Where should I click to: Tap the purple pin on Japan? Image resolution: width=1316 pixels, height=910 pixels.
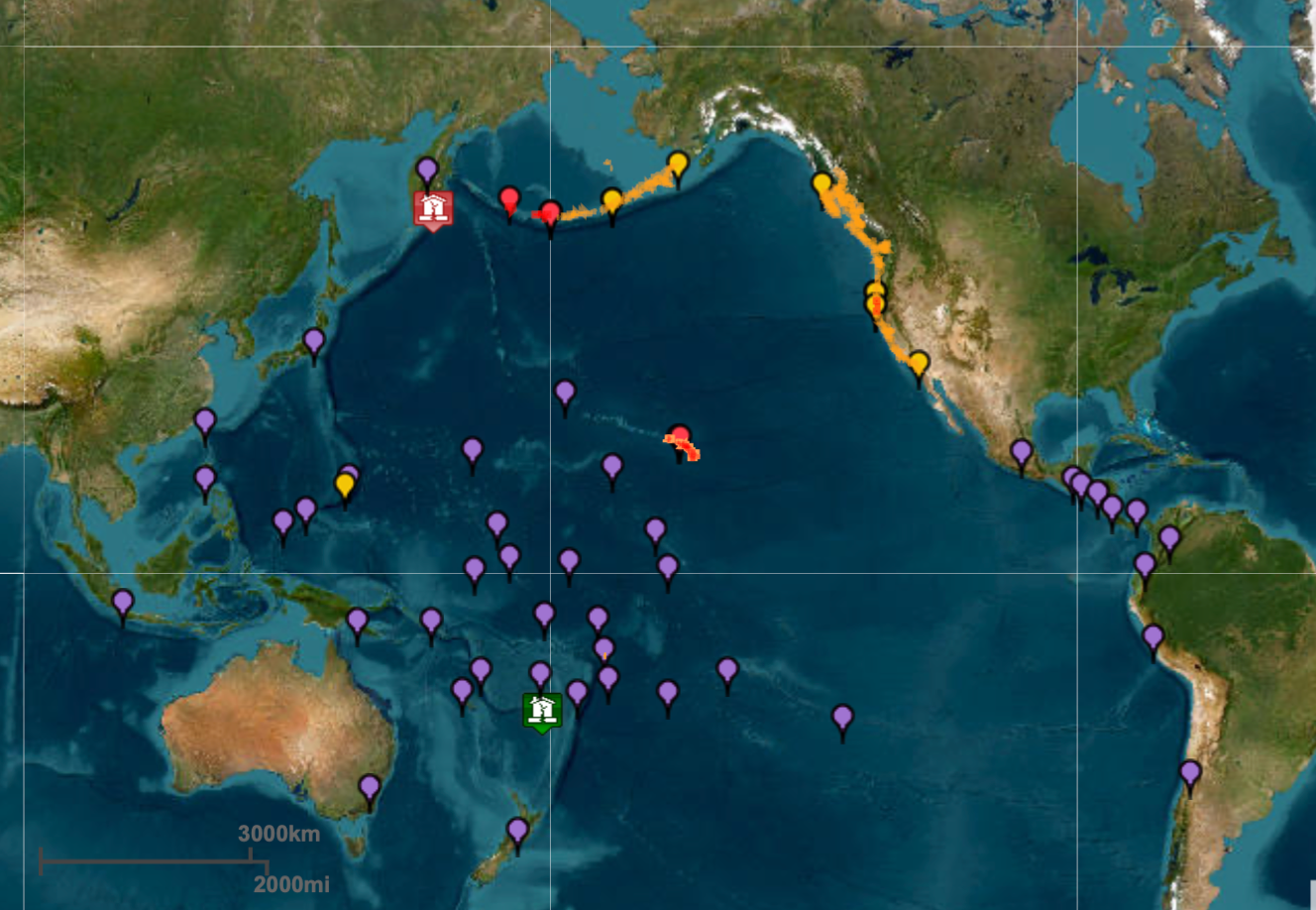click(314, 342)
